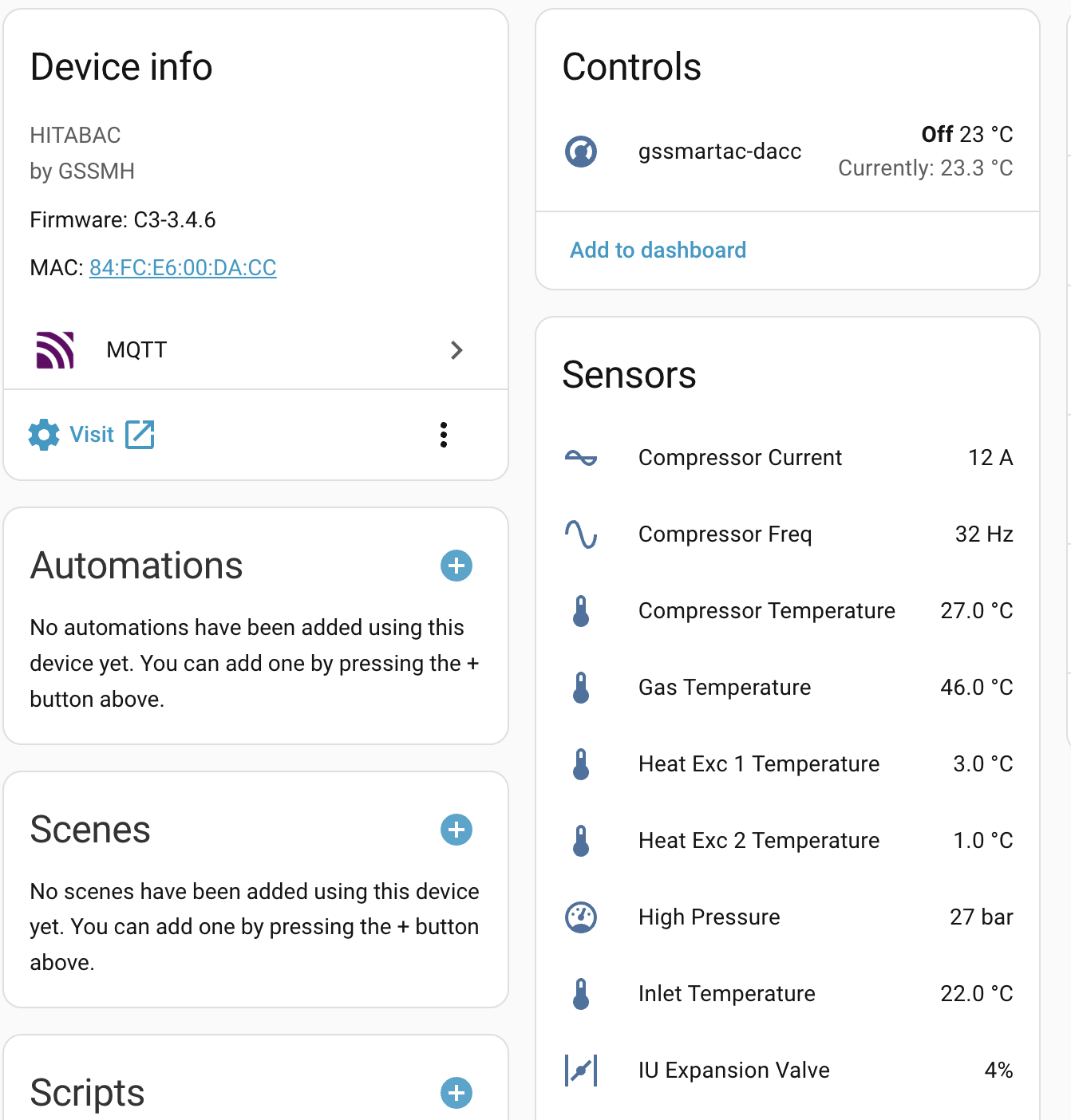Viewport: 1071px width, 1120px height.
Task: Open the MQTT integration row
Action: pos(255,350)
